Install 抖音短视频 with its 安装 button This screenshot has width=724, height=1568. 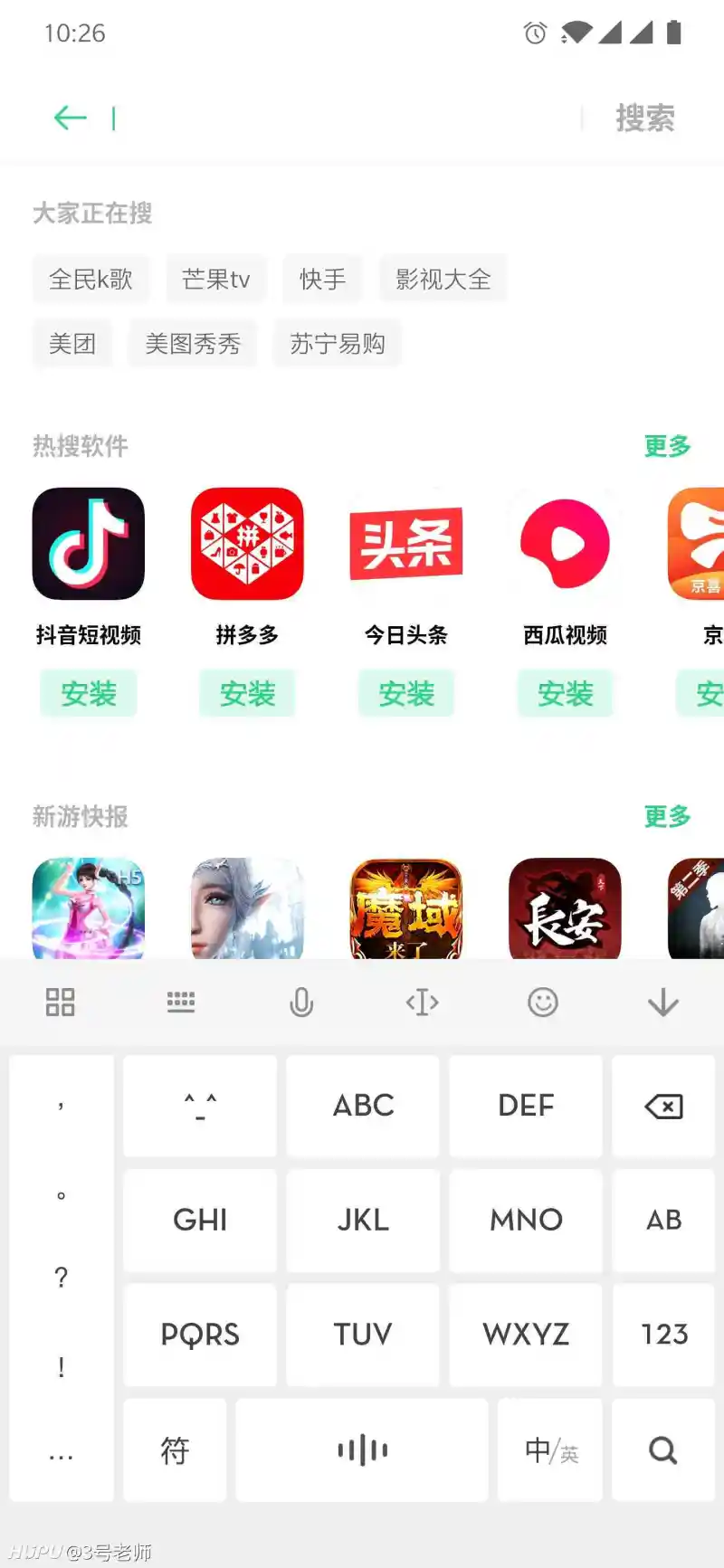(x=88, y=694)
